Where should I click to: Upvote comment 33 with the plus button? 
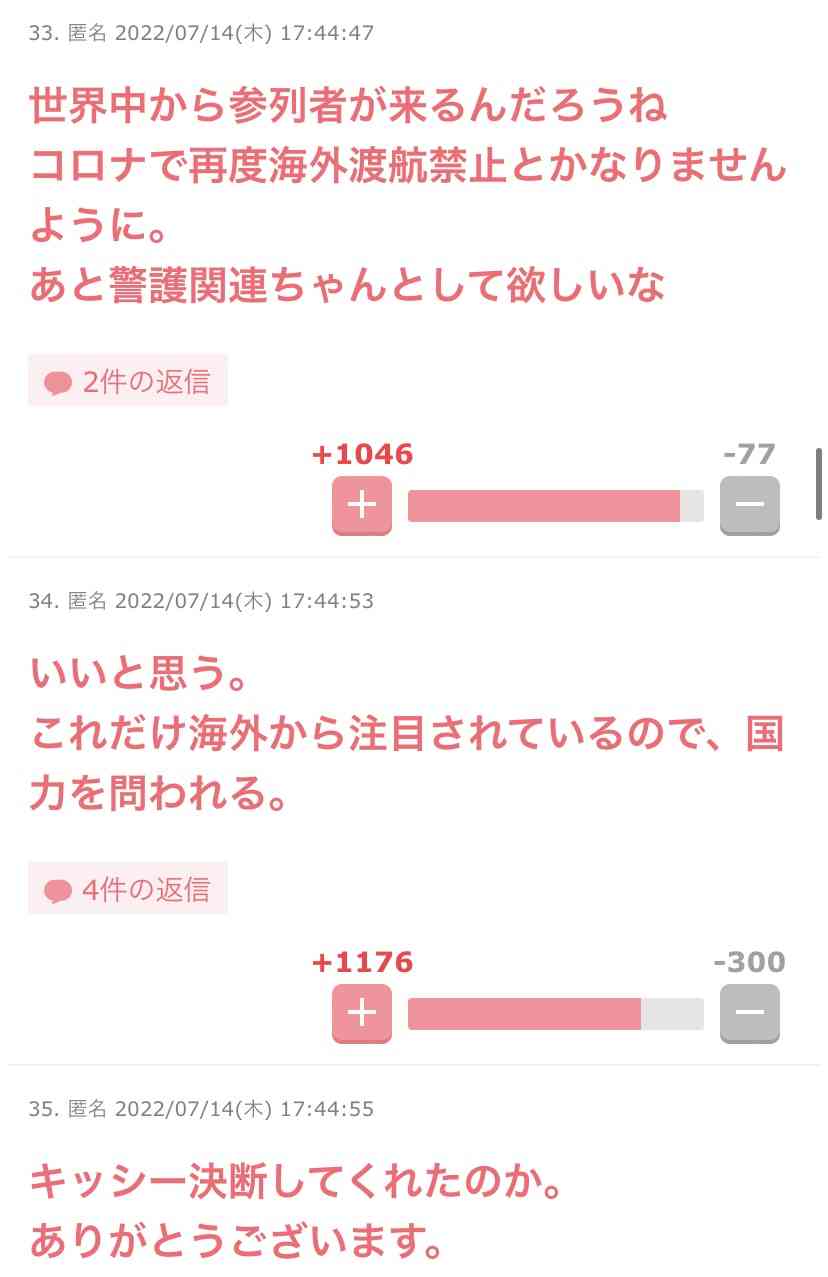(361, 505)
